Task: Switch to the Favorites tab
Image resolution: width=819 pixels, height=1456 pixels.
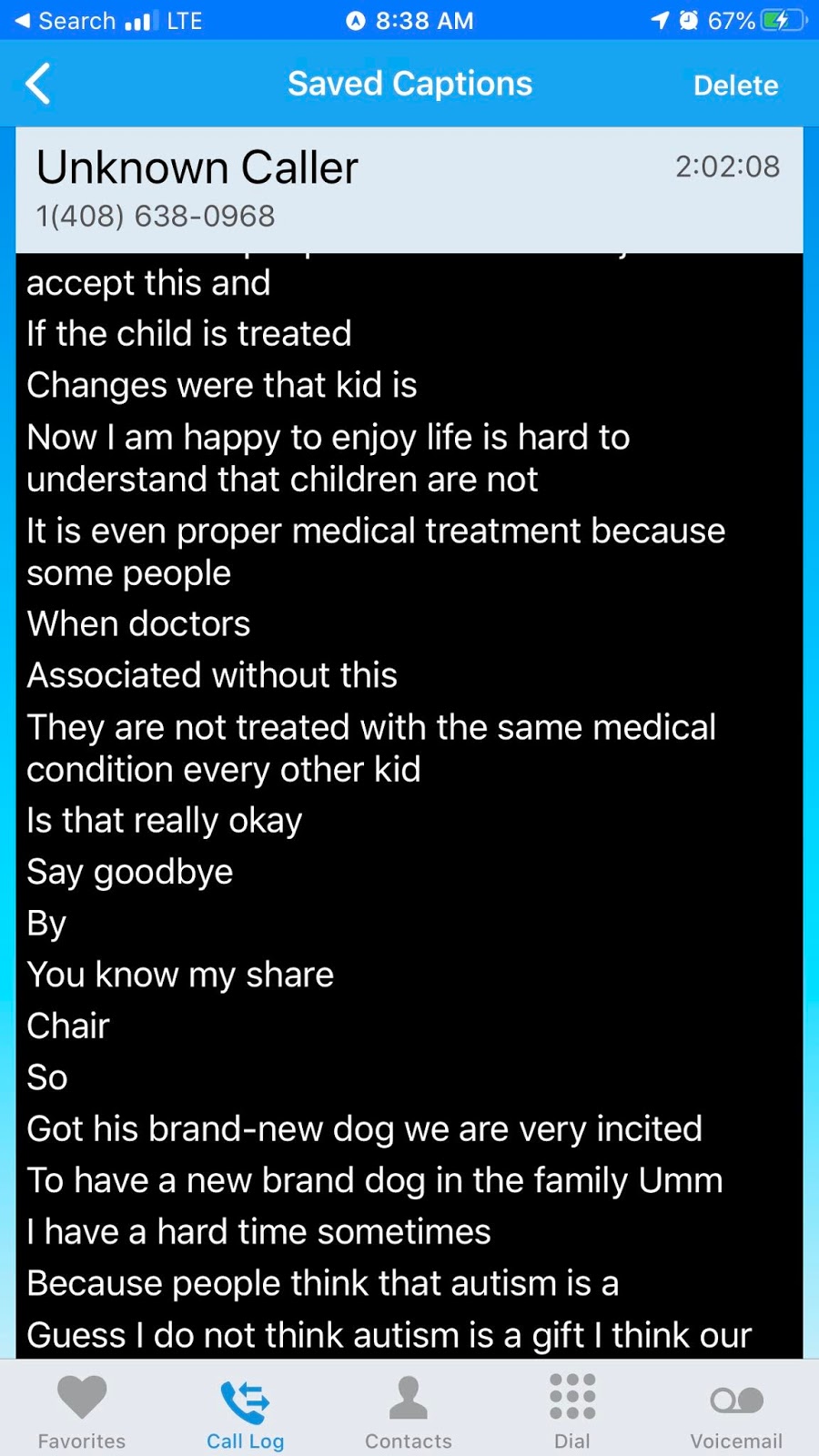Action: pyautogui.click(x=82, y=1410)
